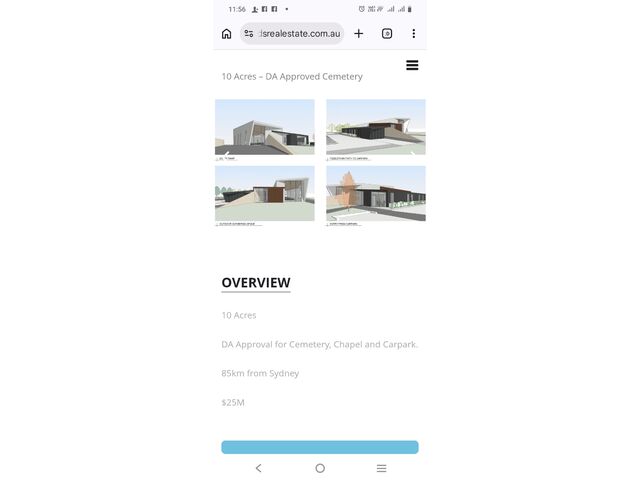
Task: Open the first building render image
Action: pos(265,128)
